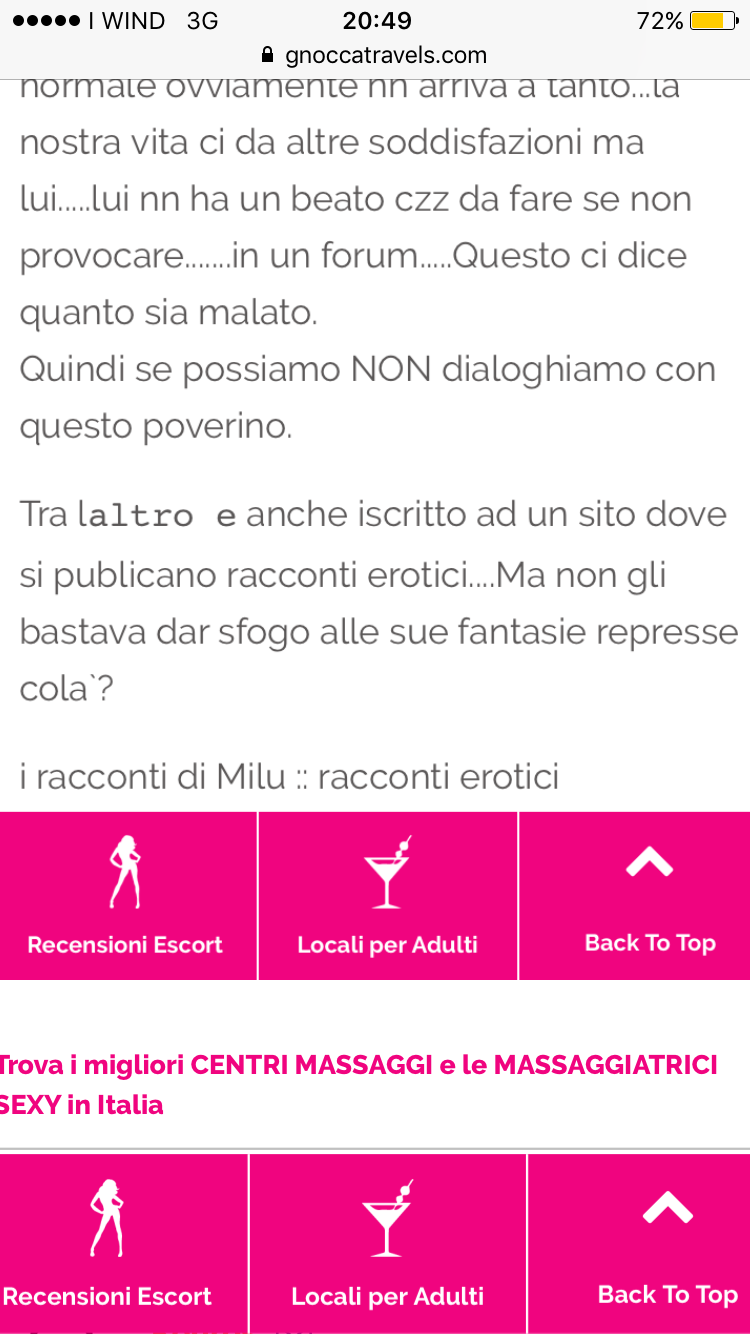Screen dimensions: 750x1334
Task: Open Recensioni Escort above the massage link
Action: tap(127, 896)
